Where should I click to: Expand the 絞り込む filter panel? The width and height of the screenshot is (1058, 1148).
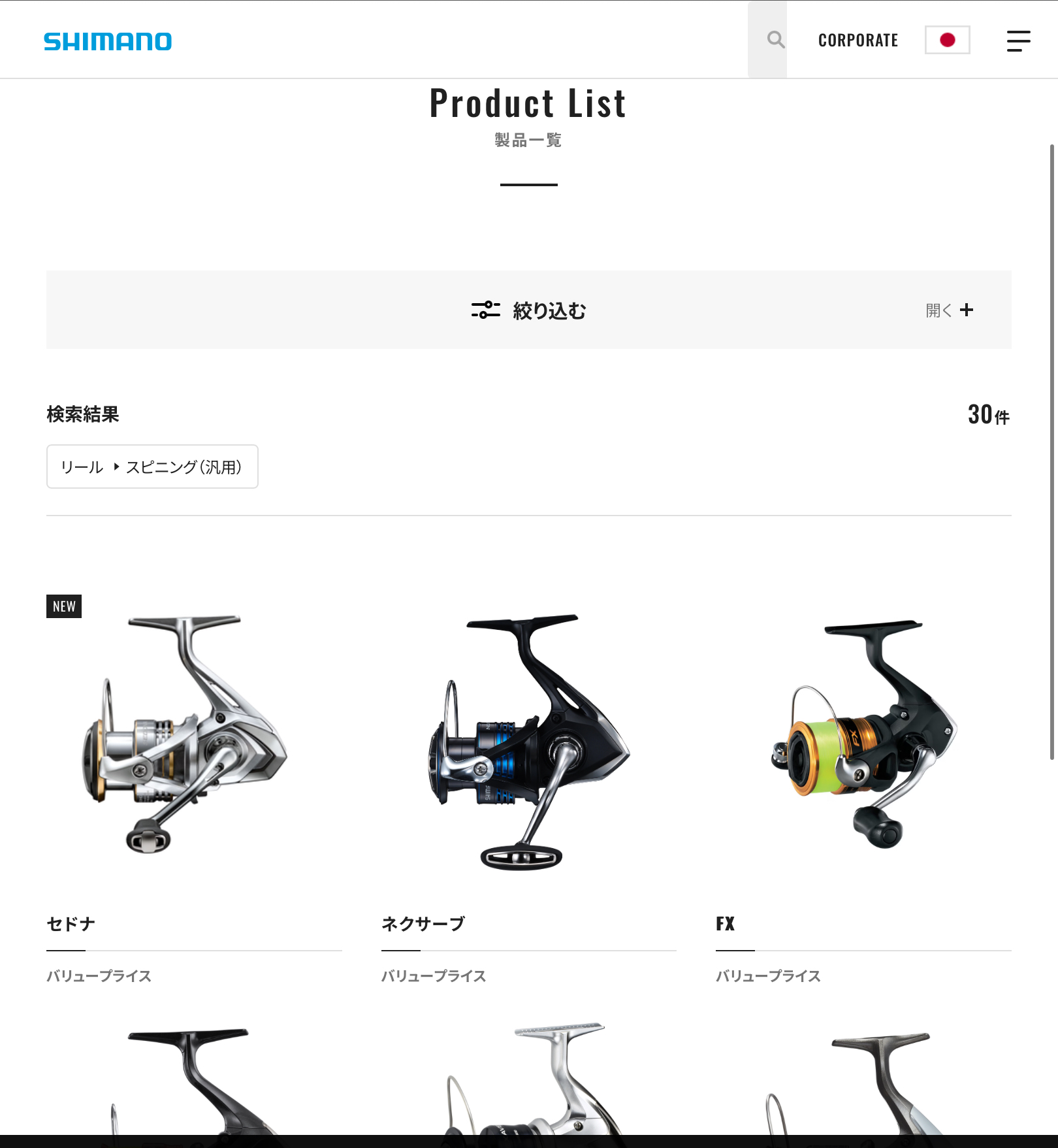coord(528,310)
